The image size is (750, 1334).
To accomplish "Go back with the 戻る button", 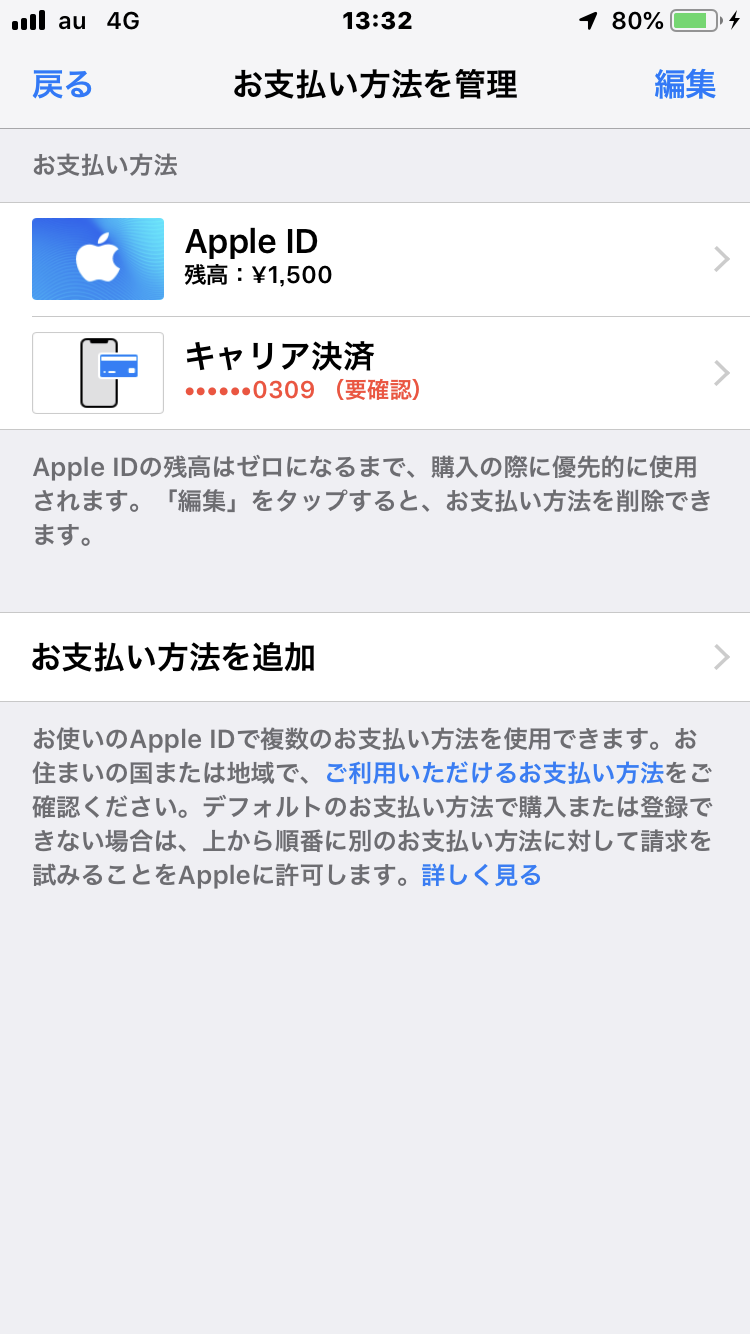I will [62, 85].
